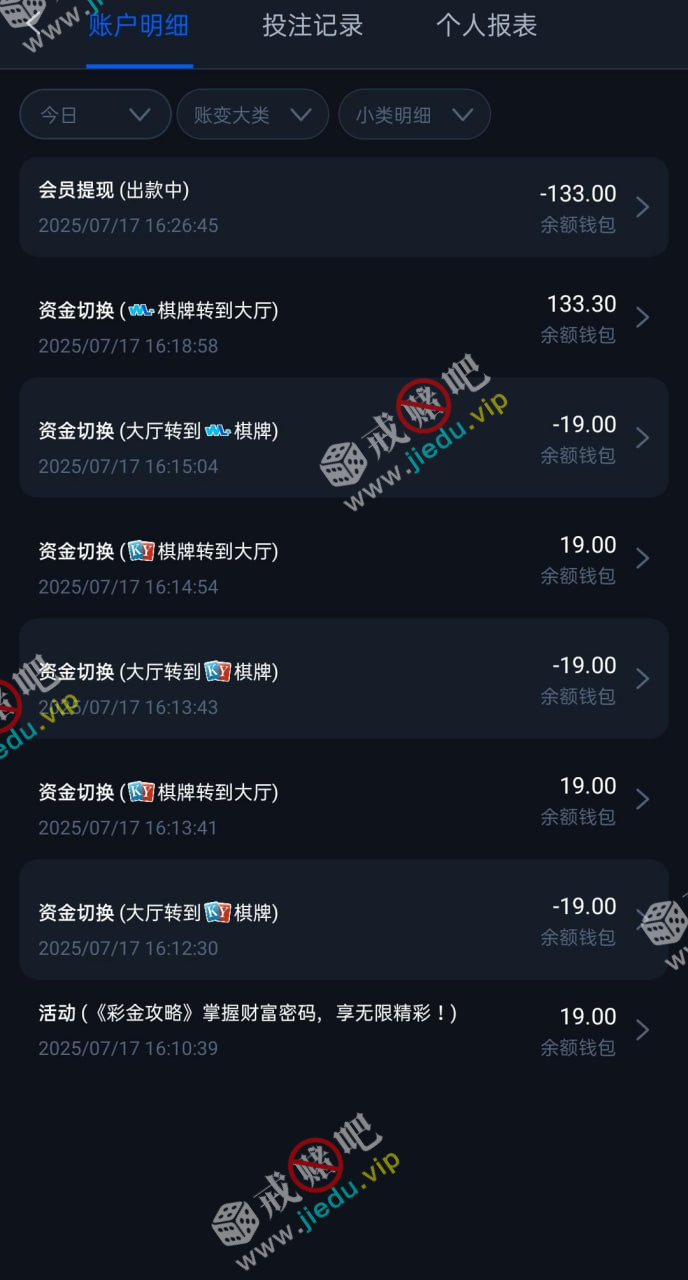The height and width of the screenshot is (1280, 688).
Task: Go back using the top-left arrow
Action: pyautogui.click(x=32, y=22)
